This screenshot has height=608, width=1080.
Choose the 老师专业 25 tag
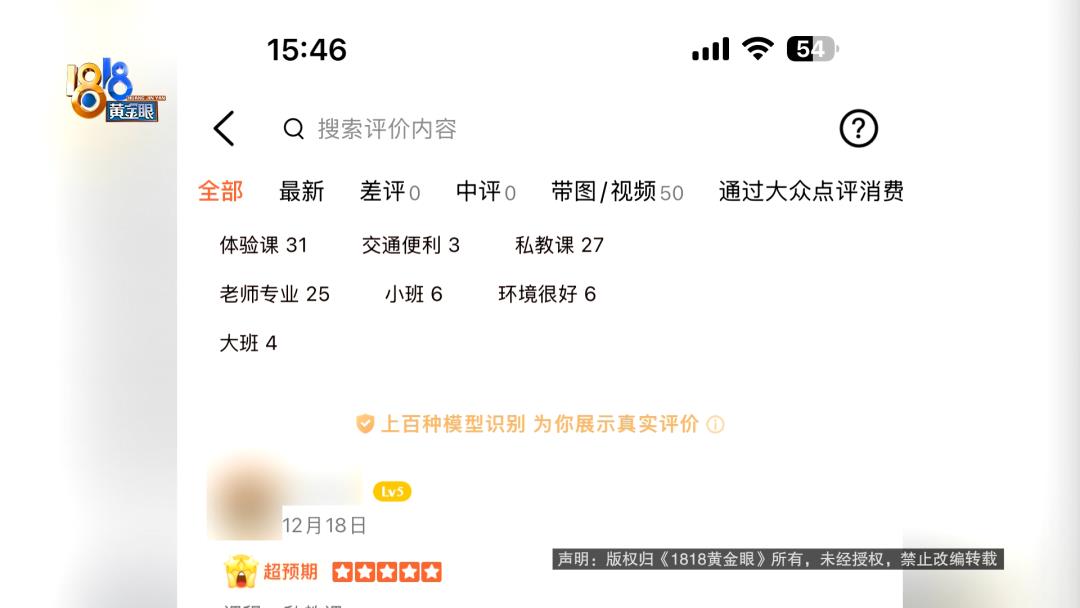[x=274, y=294]
